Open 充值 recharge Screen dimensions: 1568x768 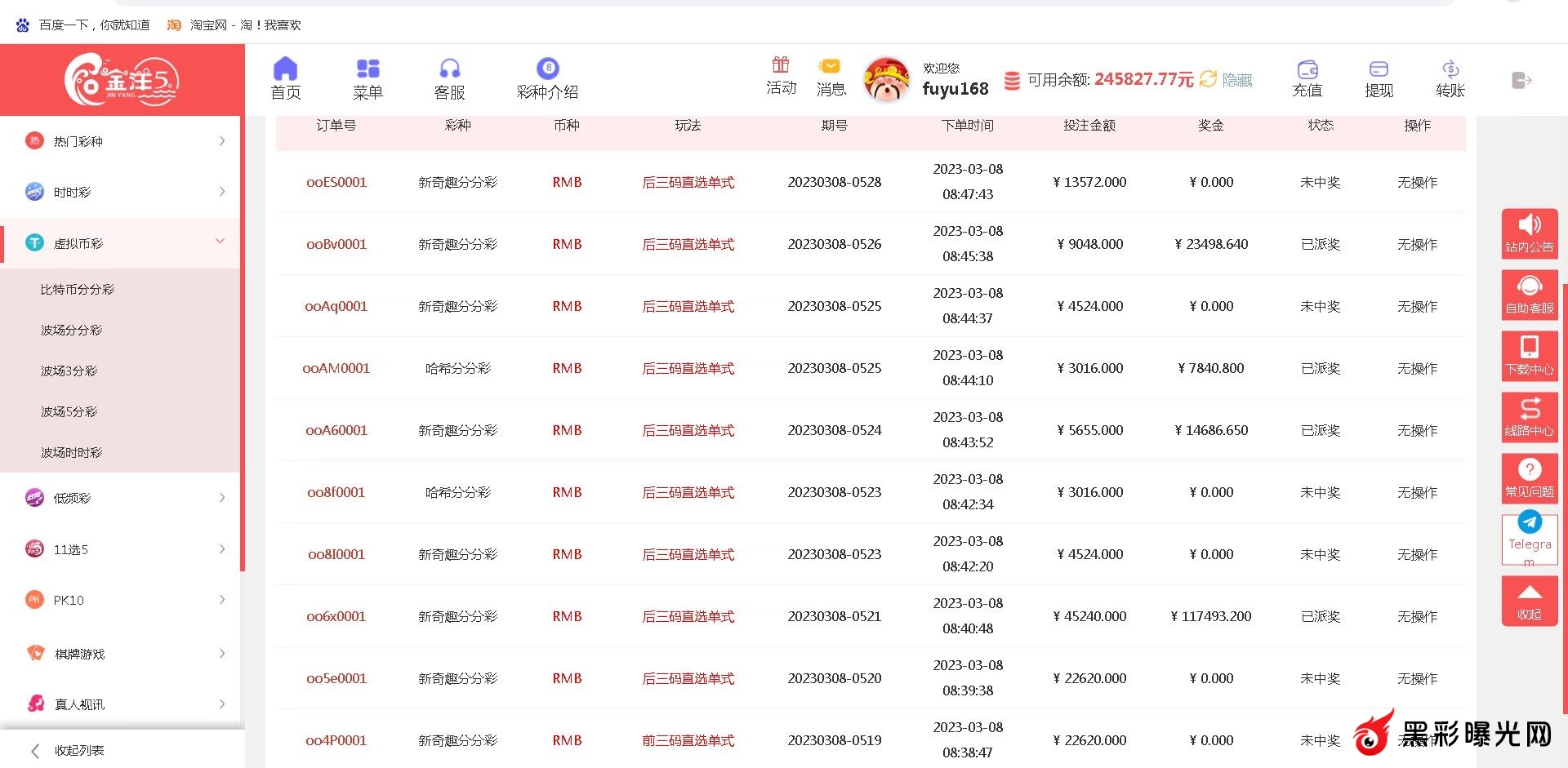point(1307,78)
